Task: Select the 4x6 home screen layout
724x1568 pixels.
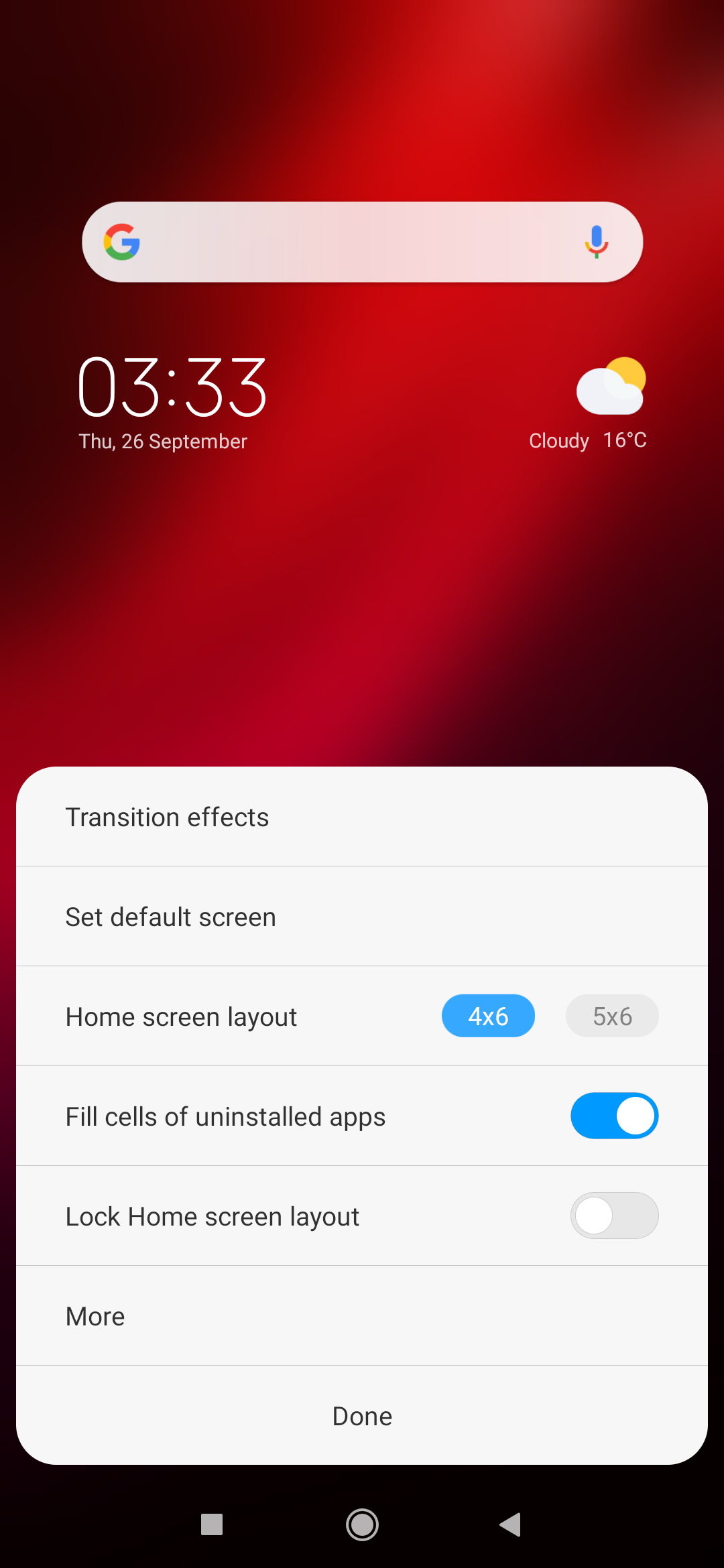Action: coord(488,1016)
